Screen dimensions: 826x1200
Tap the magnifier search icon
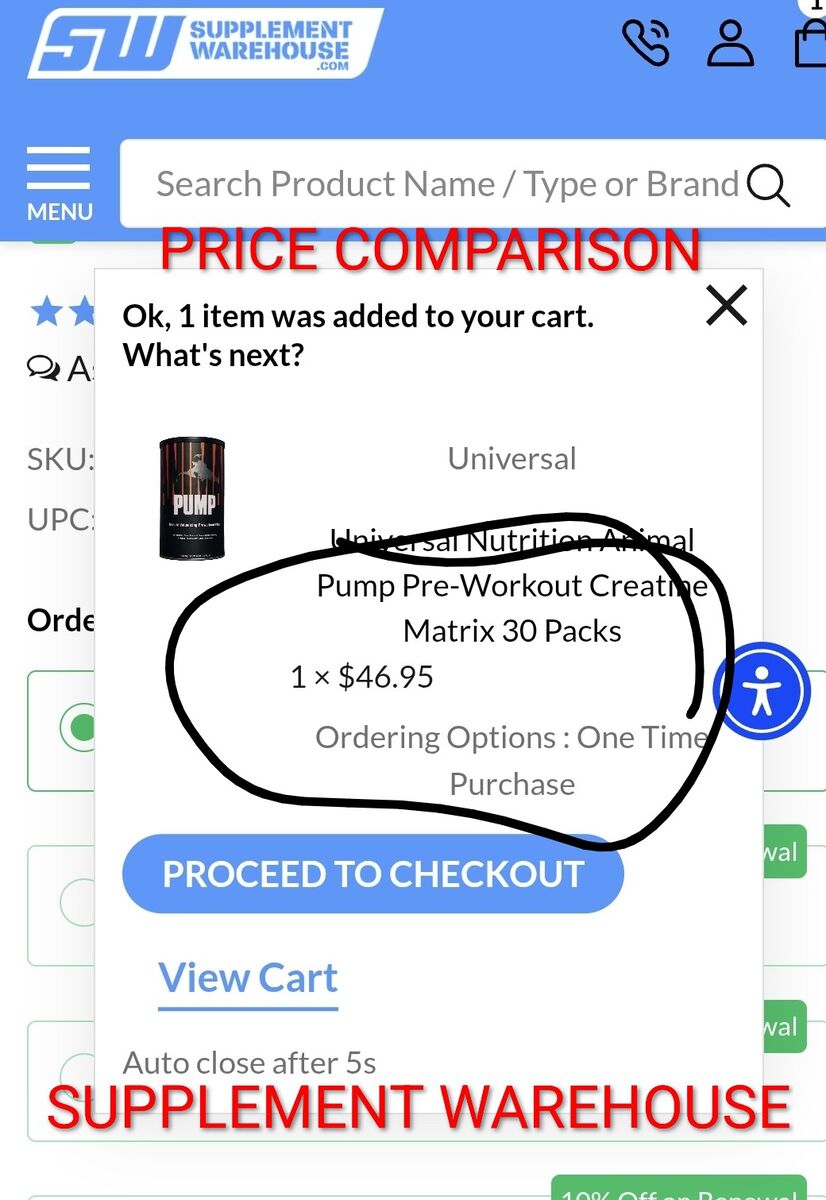pos(768,184)
